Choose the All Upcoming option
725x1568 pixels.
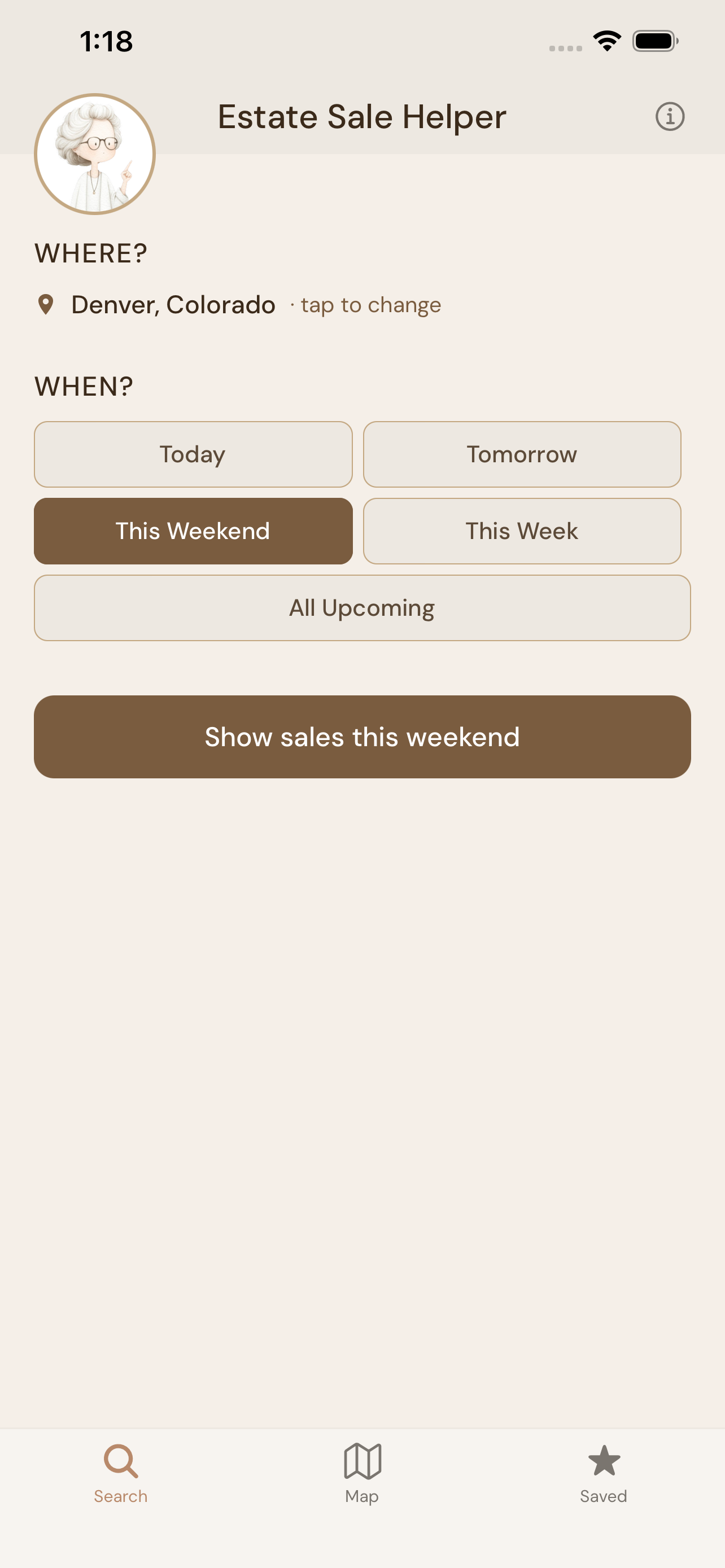point(362,607)
